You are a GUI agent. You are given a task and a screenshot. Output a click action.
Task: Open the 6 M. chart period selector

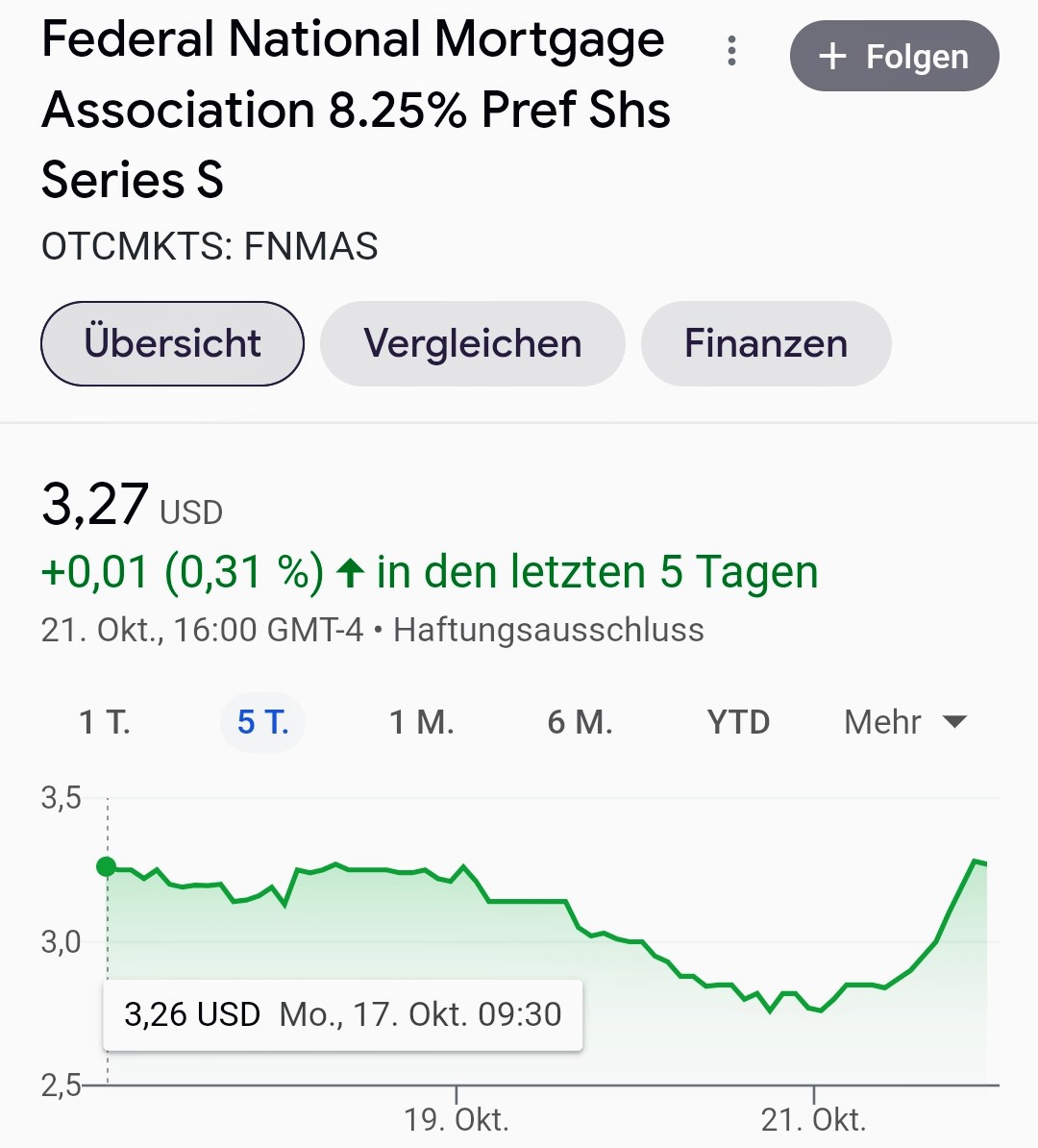[x=580, y=721]
